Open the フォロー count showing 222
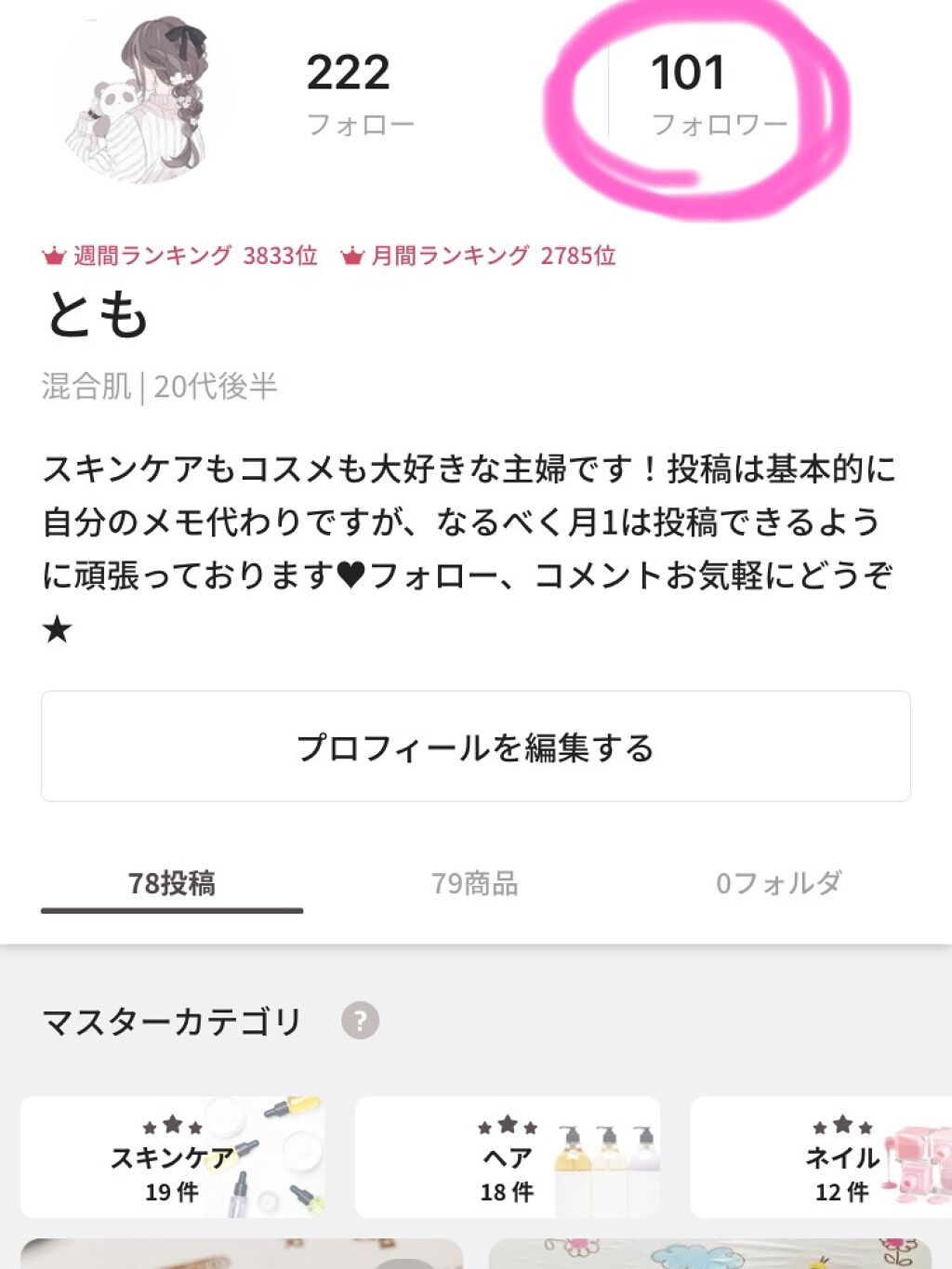This screenshot has height=1269, width=952. pos(351,93)
